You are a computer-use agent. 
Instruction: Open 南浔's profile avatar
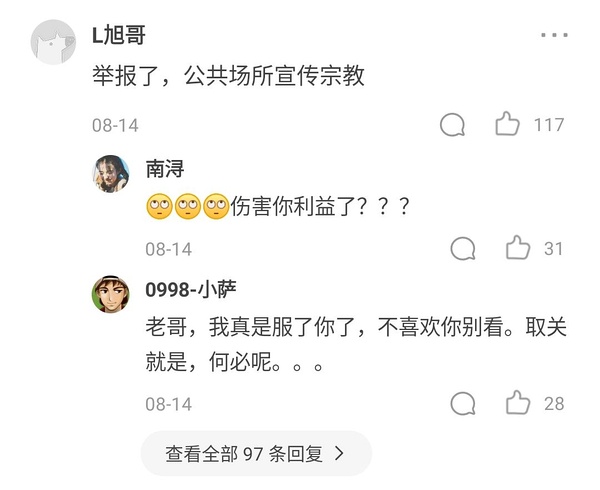tap(112, 173)
